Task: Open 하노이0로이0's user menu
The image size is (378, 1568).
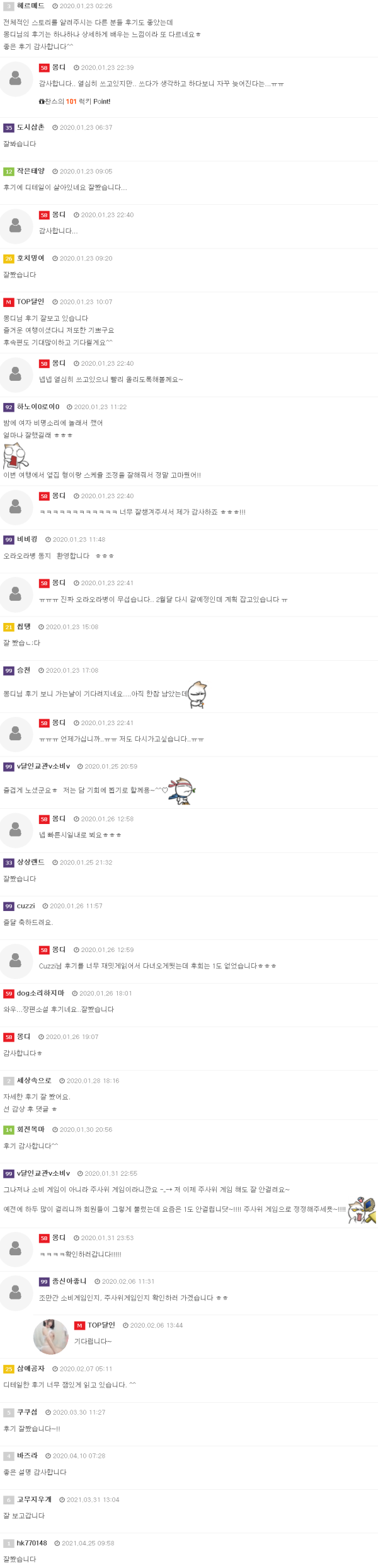Action: (x=38, y=407)
